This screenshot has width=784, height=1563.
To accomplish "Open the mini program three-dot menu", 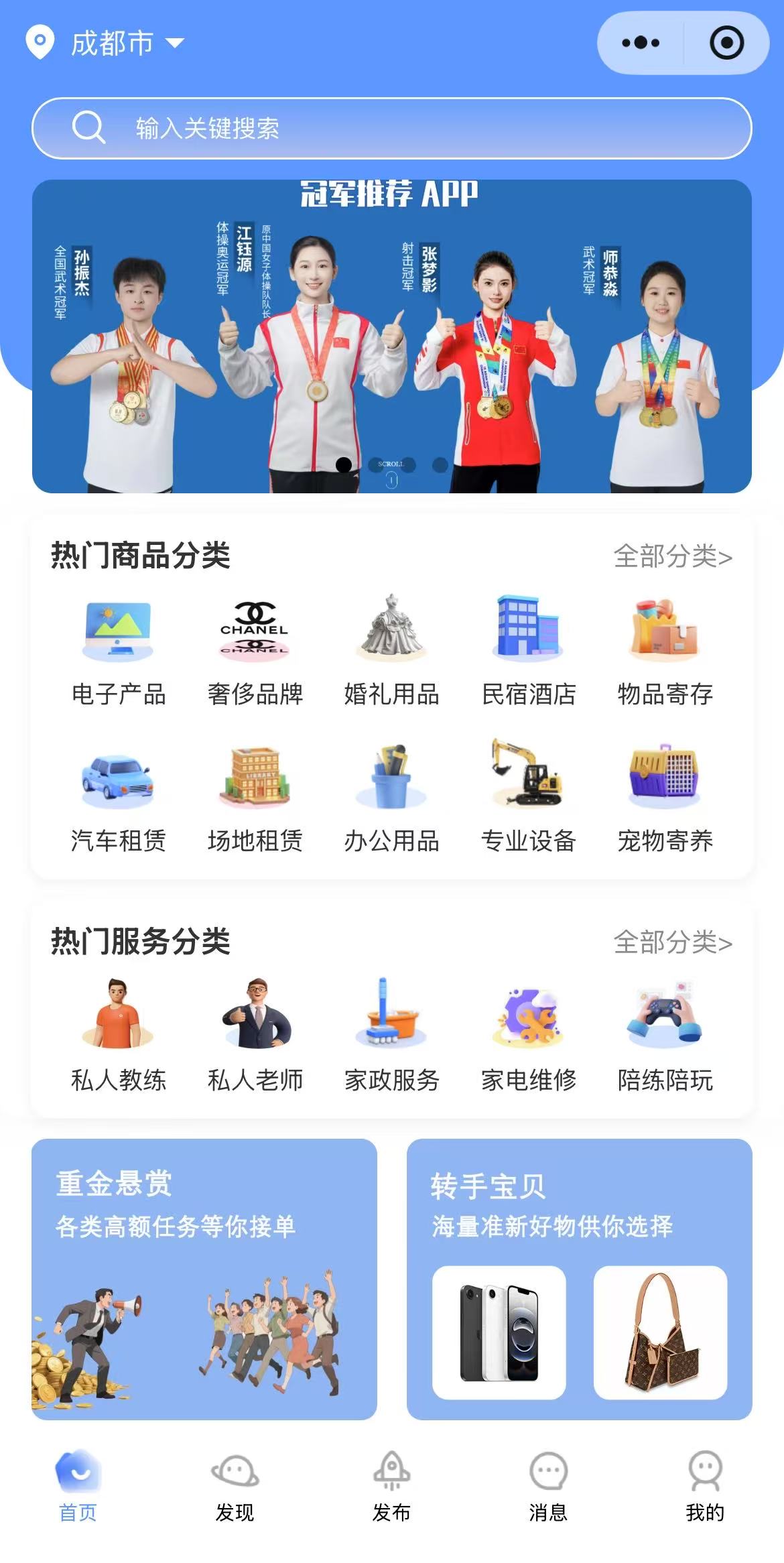I will pyautogui.click(x=641, y=43).
